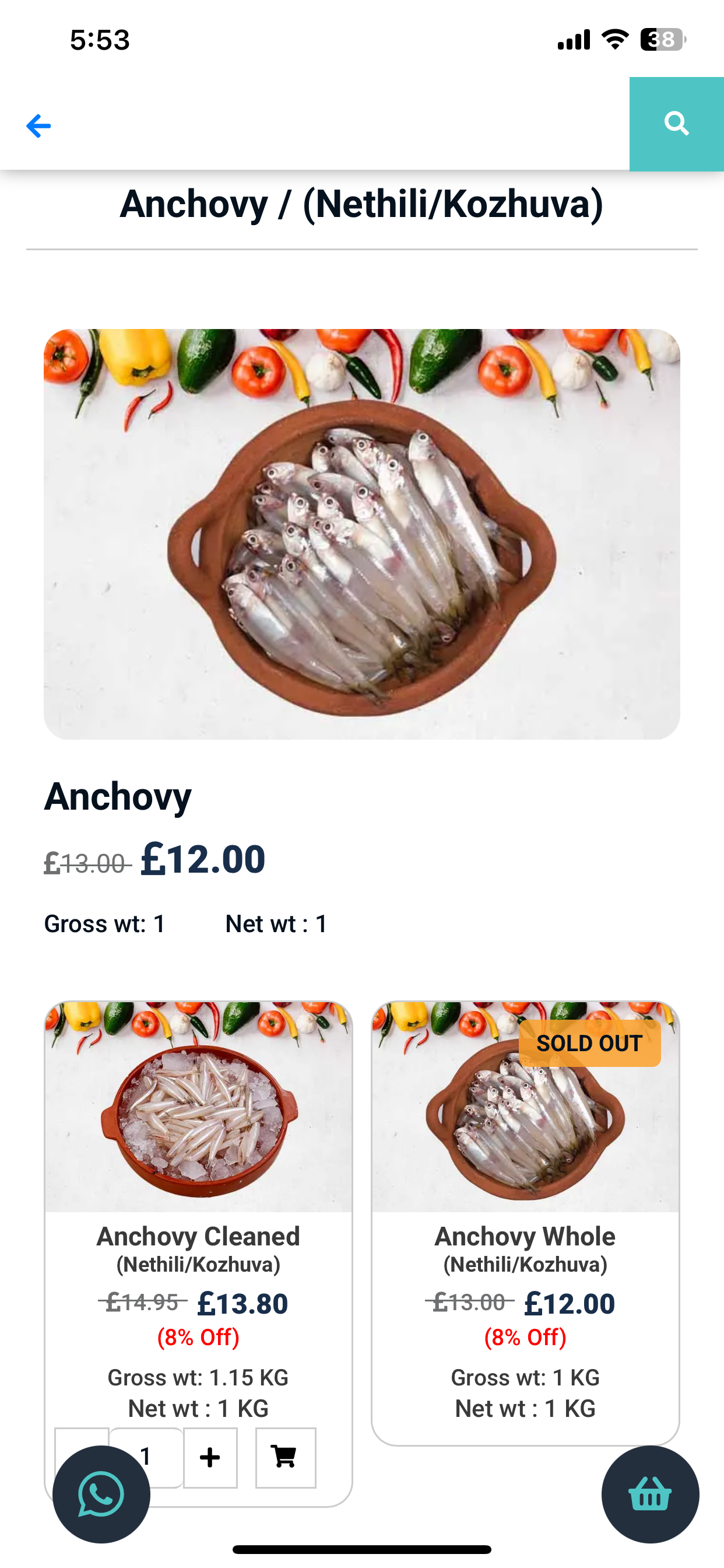Open the shopping basket floating button
The image size is (724, 1568).
650,1494
